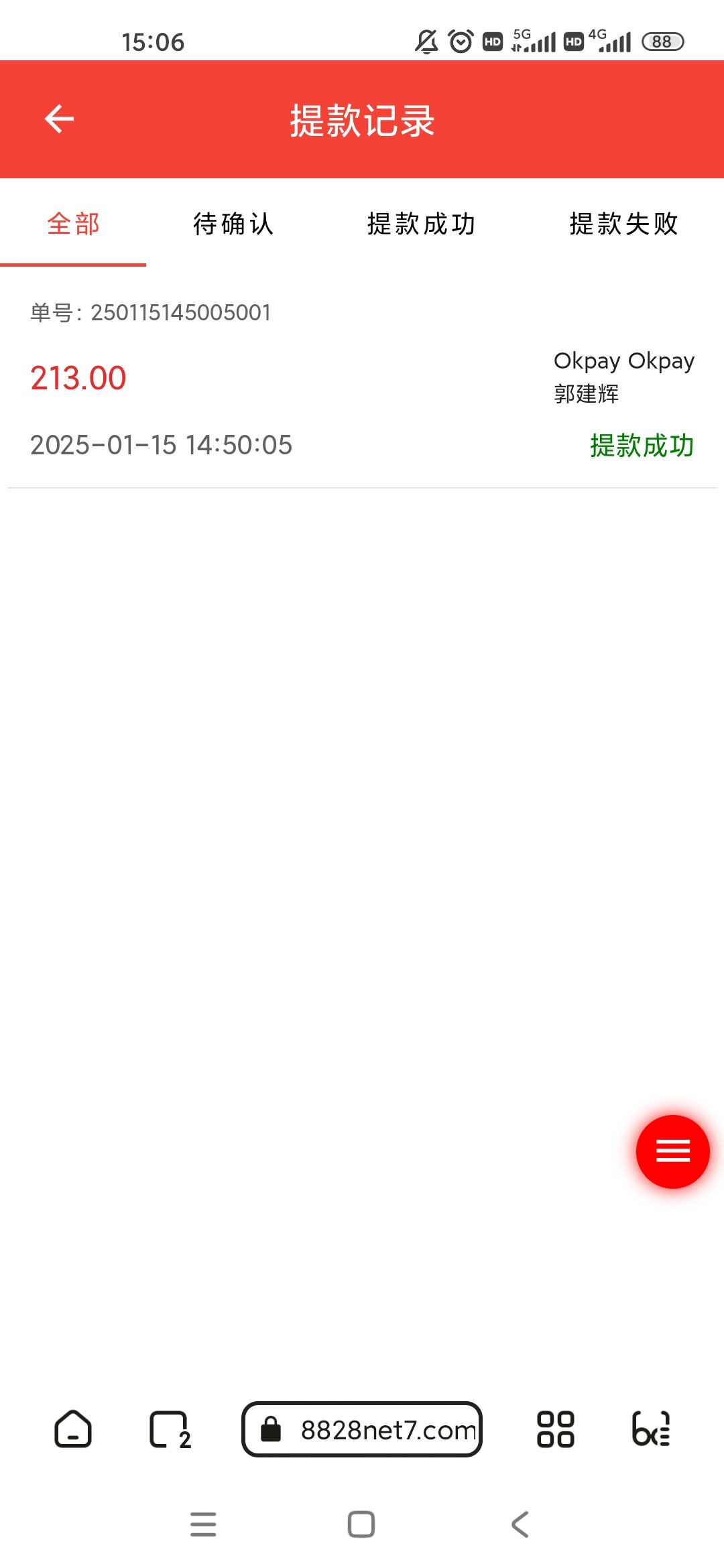Switch to the 提款失败 tab
The height and width of the screenshot is (1568, 724).
click(624, 224)
